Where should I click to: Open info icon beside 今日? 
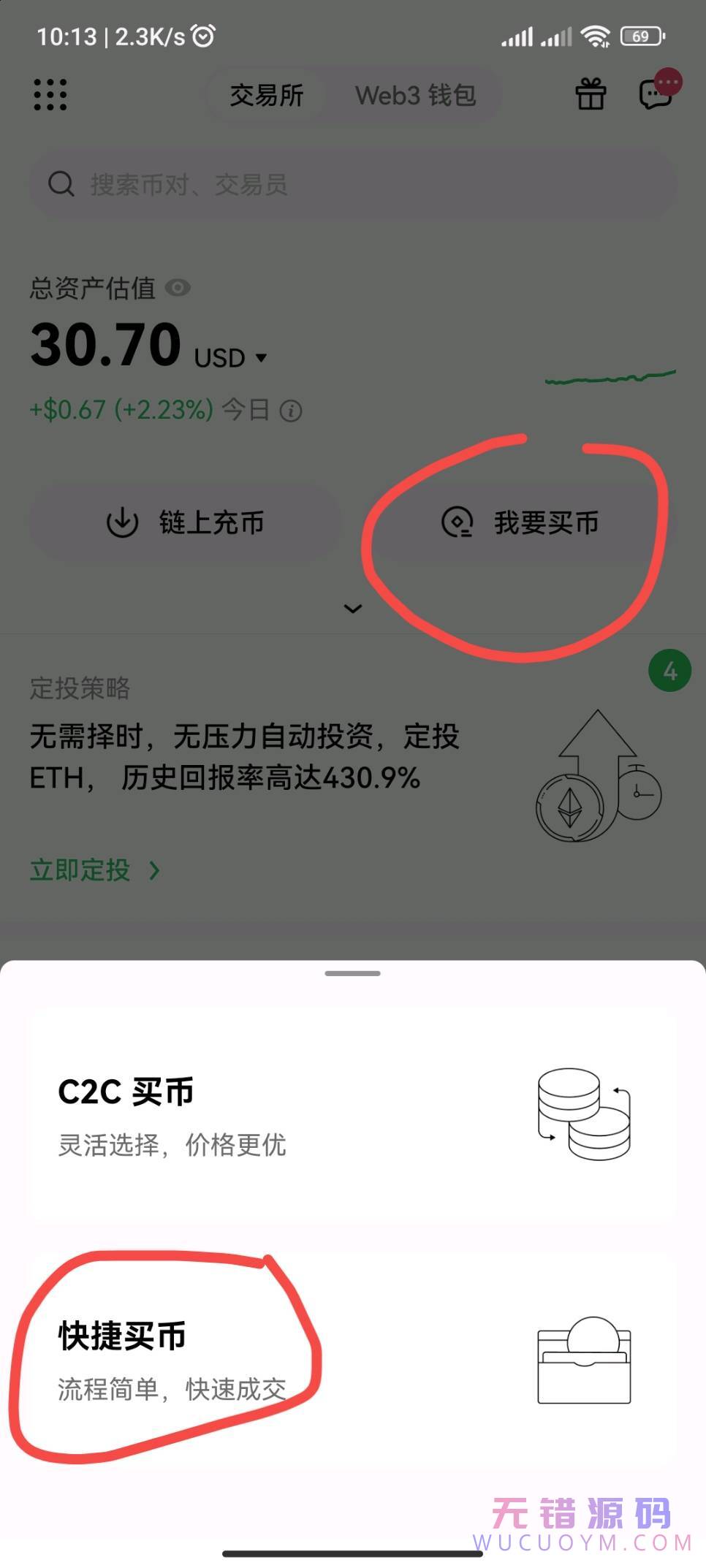[x=291, y=411]
